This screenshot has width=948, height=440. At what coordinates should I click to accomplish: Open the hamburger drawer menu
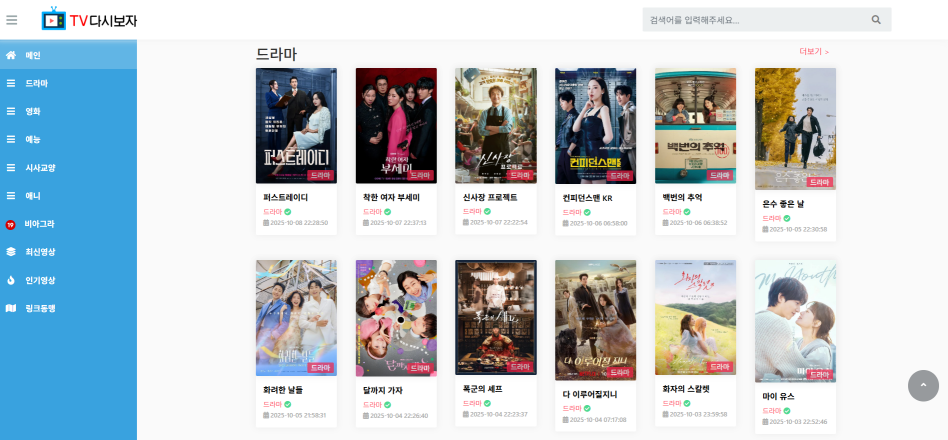click(x=12, y=20)
